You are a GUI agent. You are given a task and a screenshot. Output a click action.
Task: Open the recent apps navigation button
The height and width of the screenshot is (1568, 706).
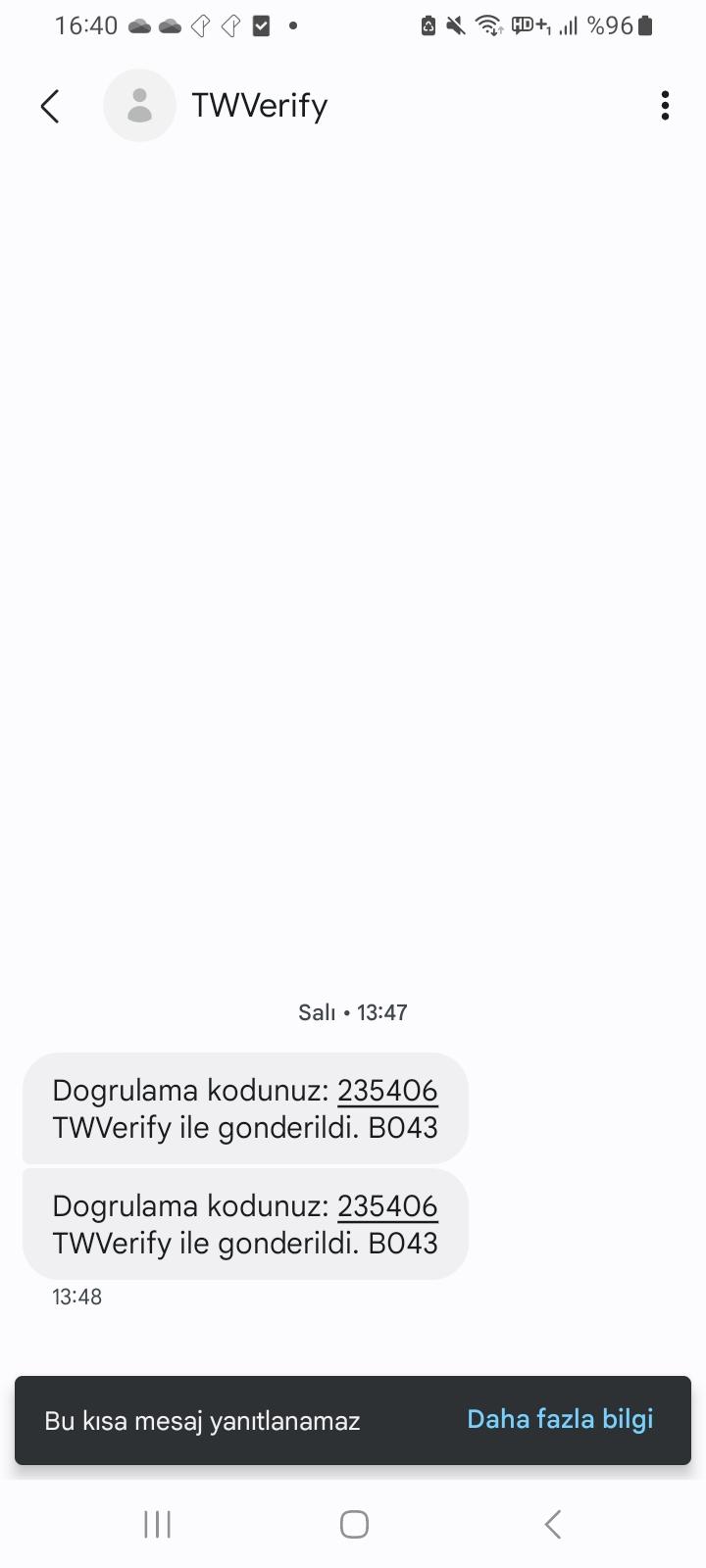(x=157, y=1524)
